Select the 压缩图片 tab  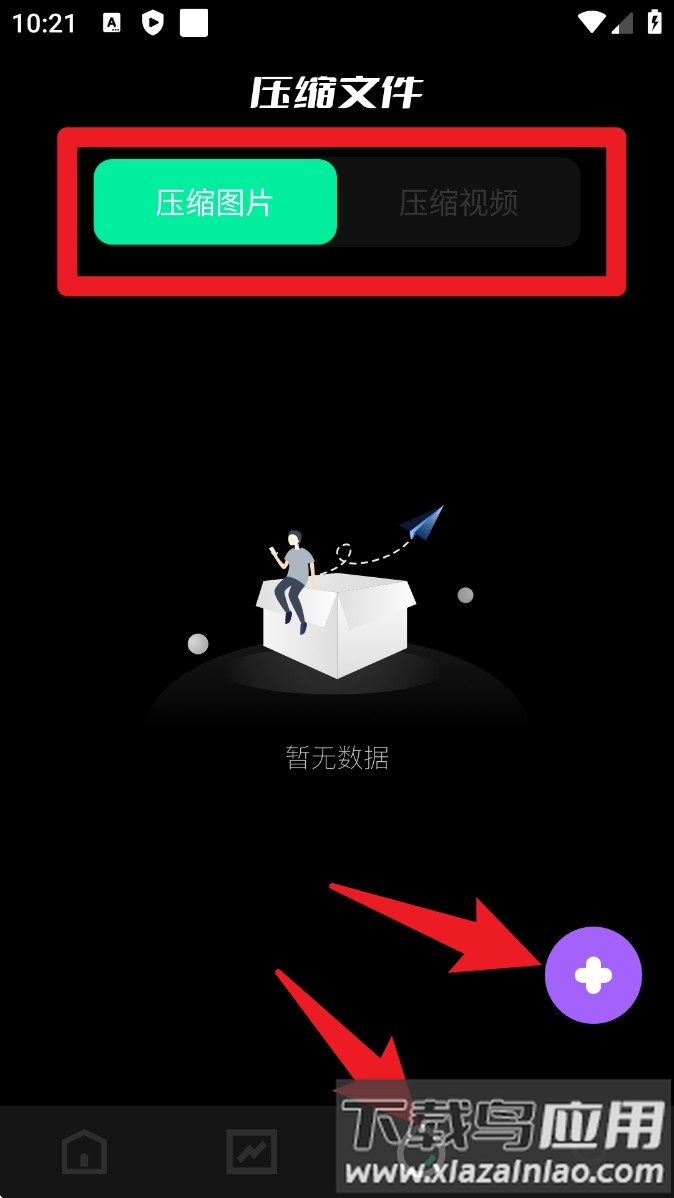(x=215, y=202)
